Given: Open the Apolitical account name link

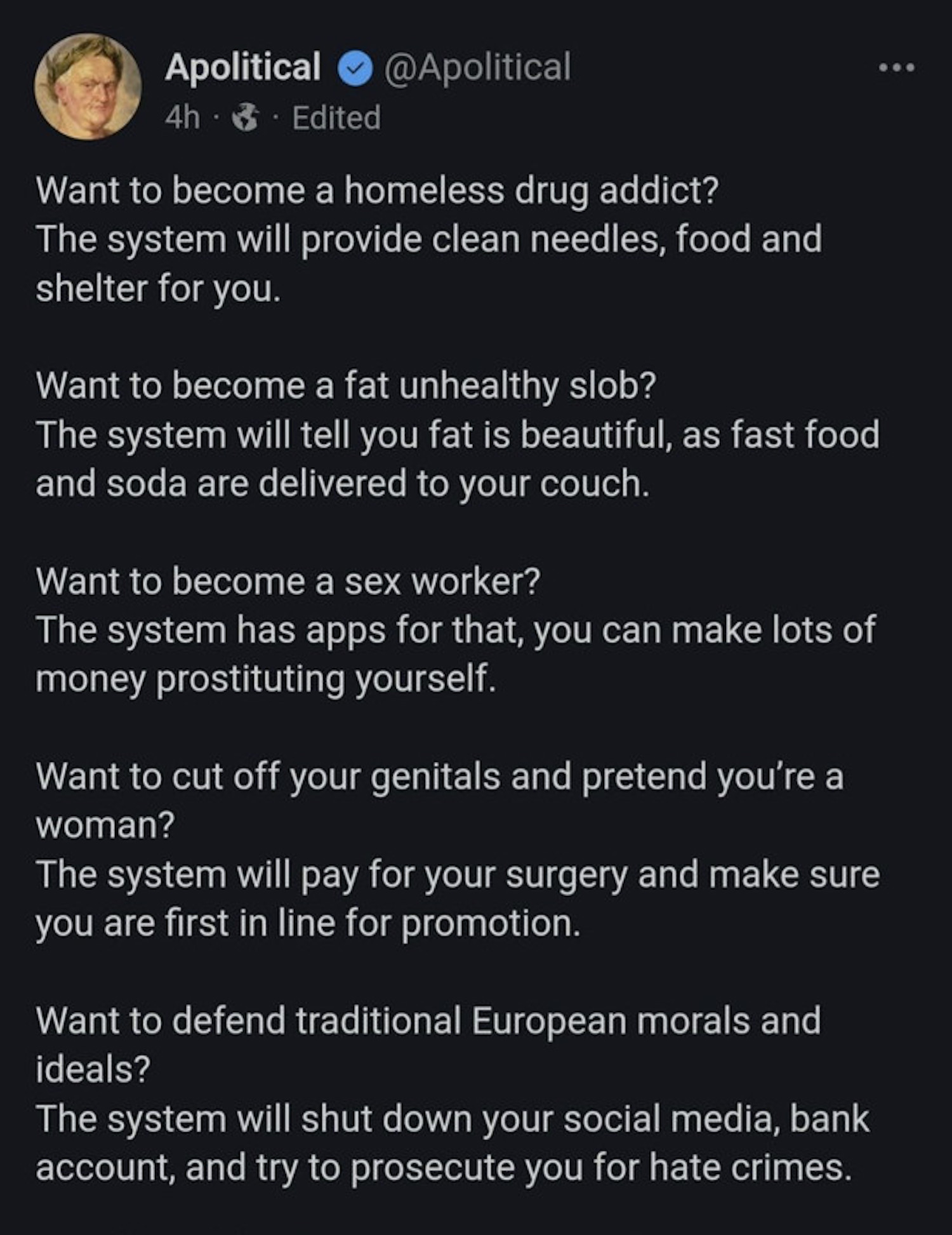Looking at the screenshot, I should (x=242, y=67).
